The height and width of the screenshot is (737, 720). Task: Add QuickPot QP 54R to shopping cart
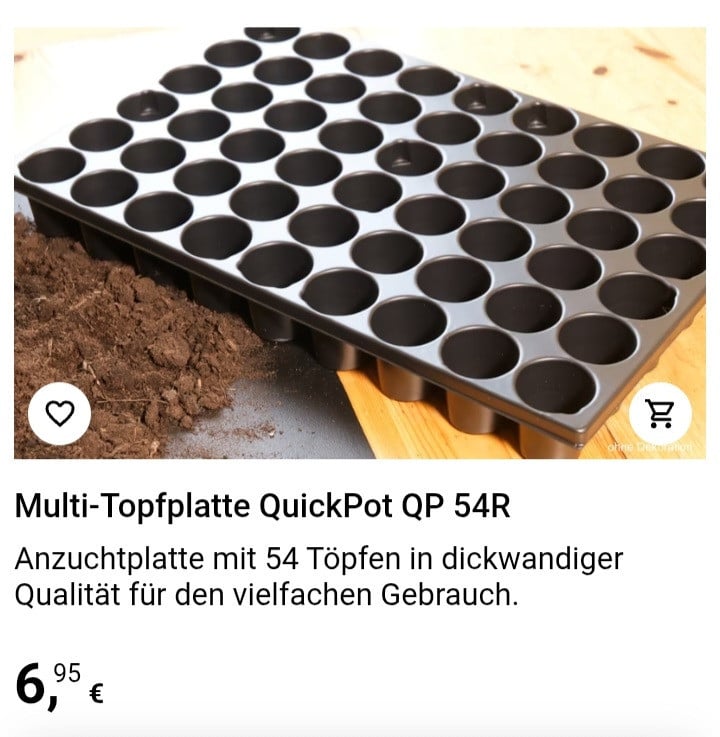coord(660,413)
